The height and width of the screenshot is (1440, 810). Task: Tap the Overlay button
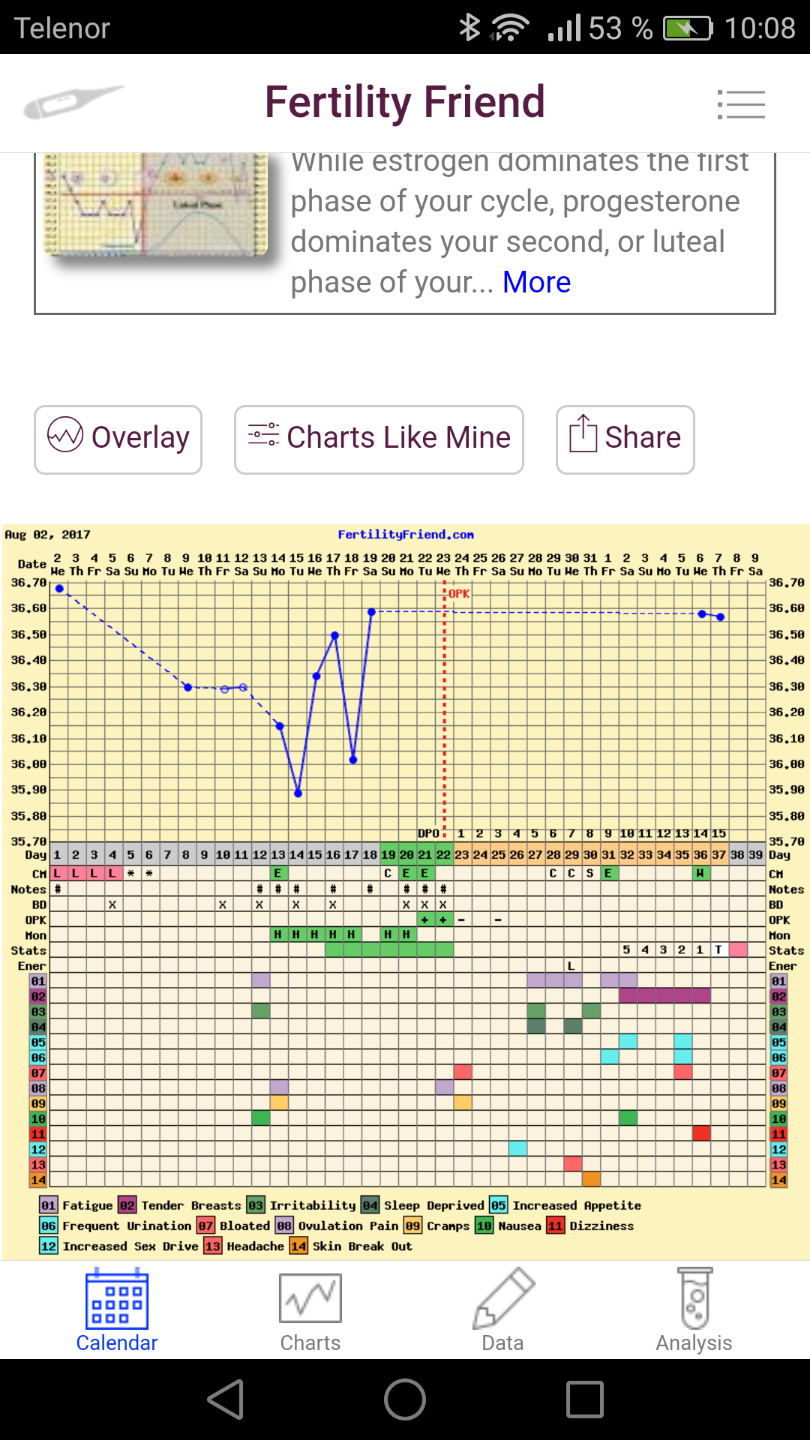coord(118,438)
